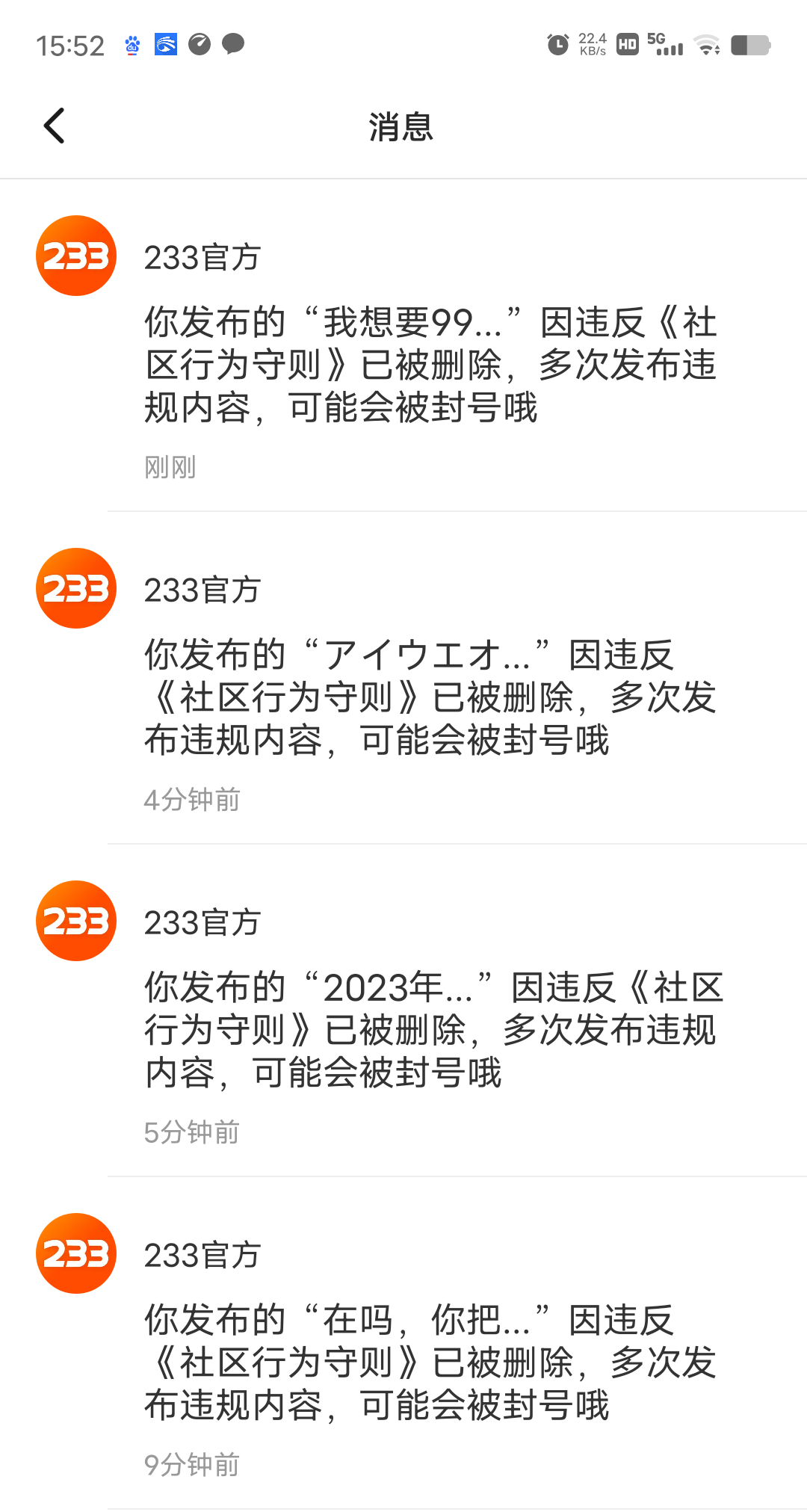Open the 233官方 message about "アイウエオ..."

point(430,697)
